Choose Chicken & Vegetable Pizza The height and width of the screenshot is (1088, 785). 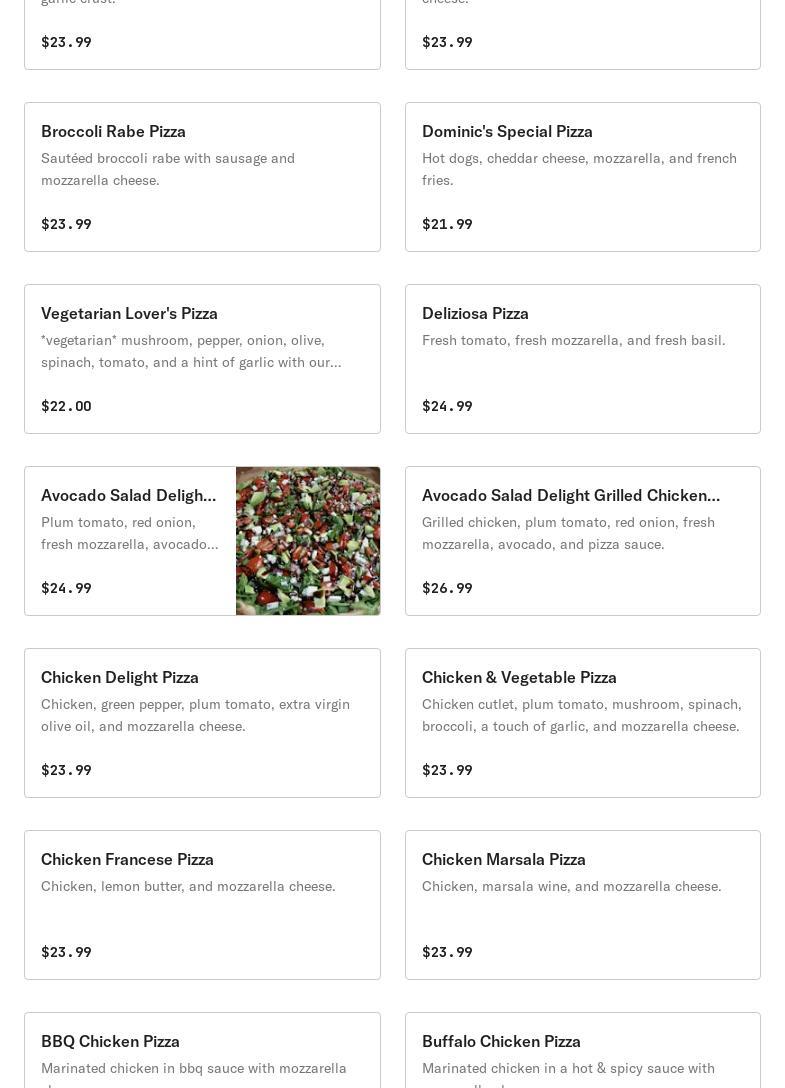click(x=582, y=723)
